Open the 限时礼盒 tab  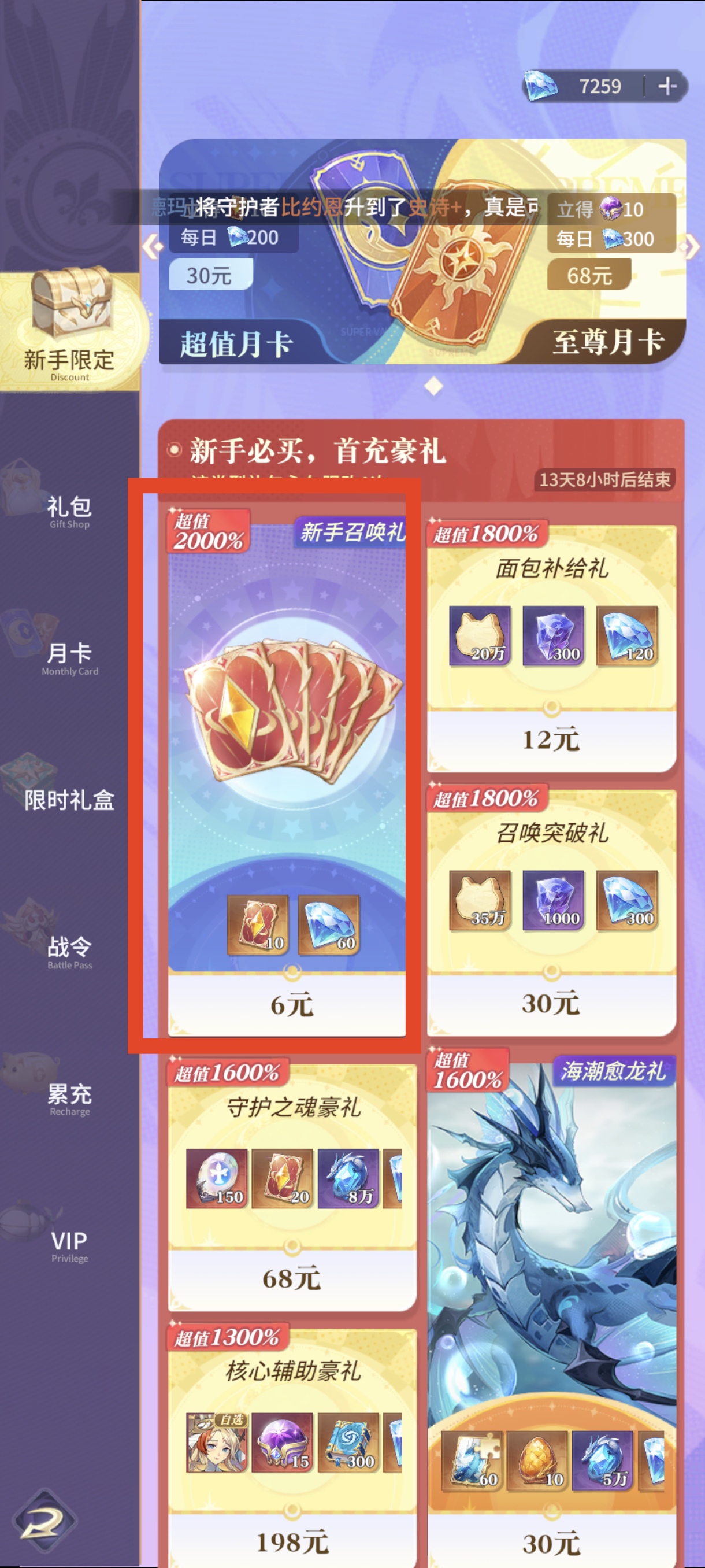pos(69,798)
